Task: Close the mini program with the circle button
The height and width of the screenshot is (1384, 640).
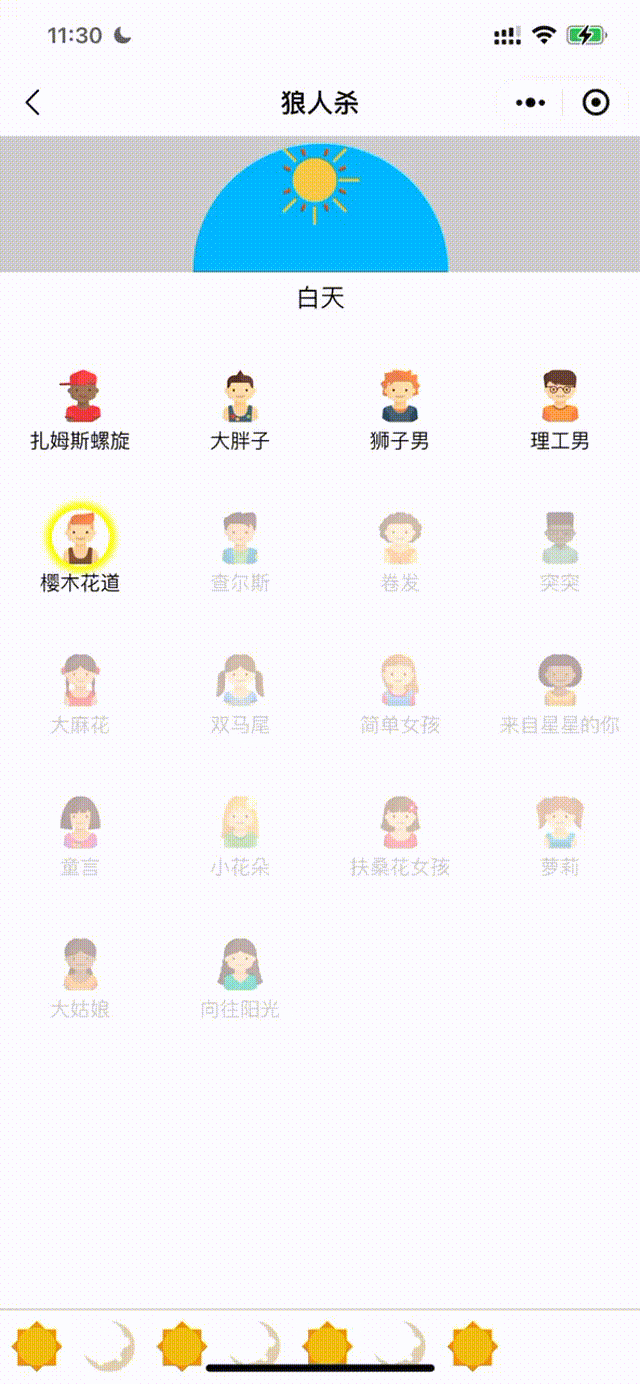Action: [x=595, y=102]
